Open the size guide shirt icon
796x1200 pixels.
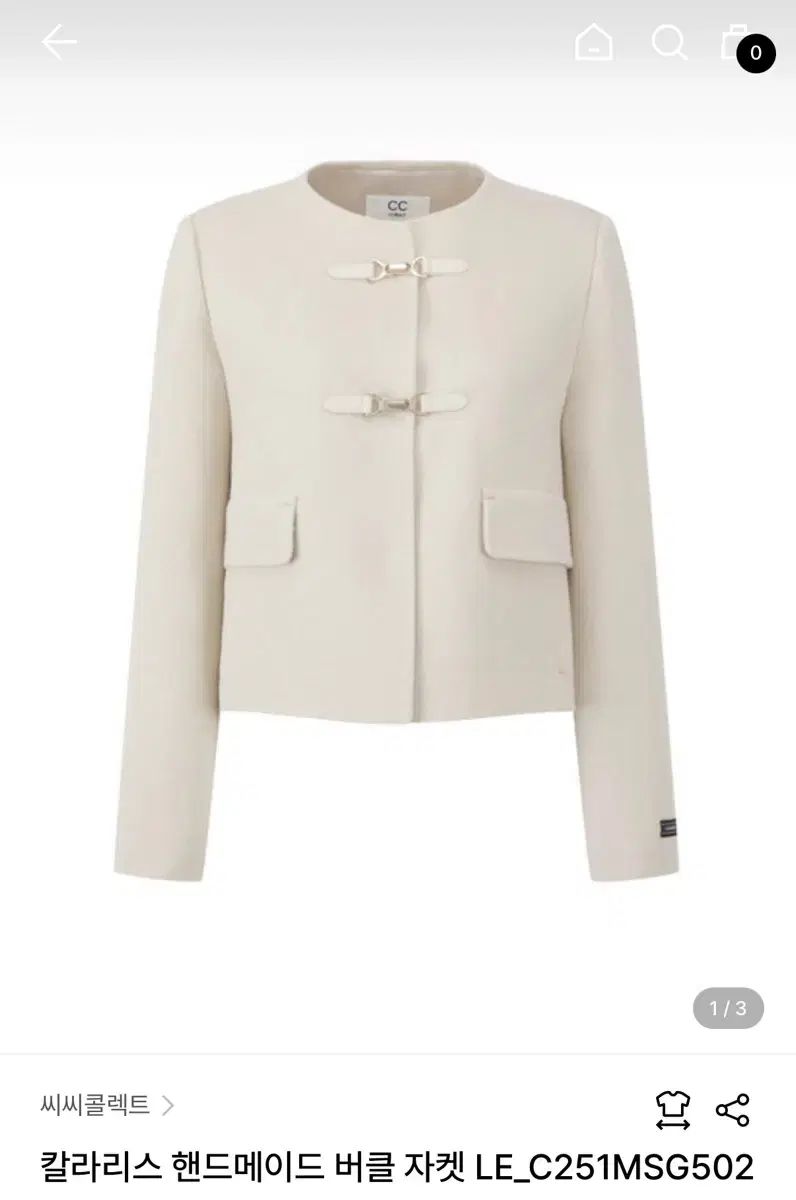click(x=673, y=1109)
